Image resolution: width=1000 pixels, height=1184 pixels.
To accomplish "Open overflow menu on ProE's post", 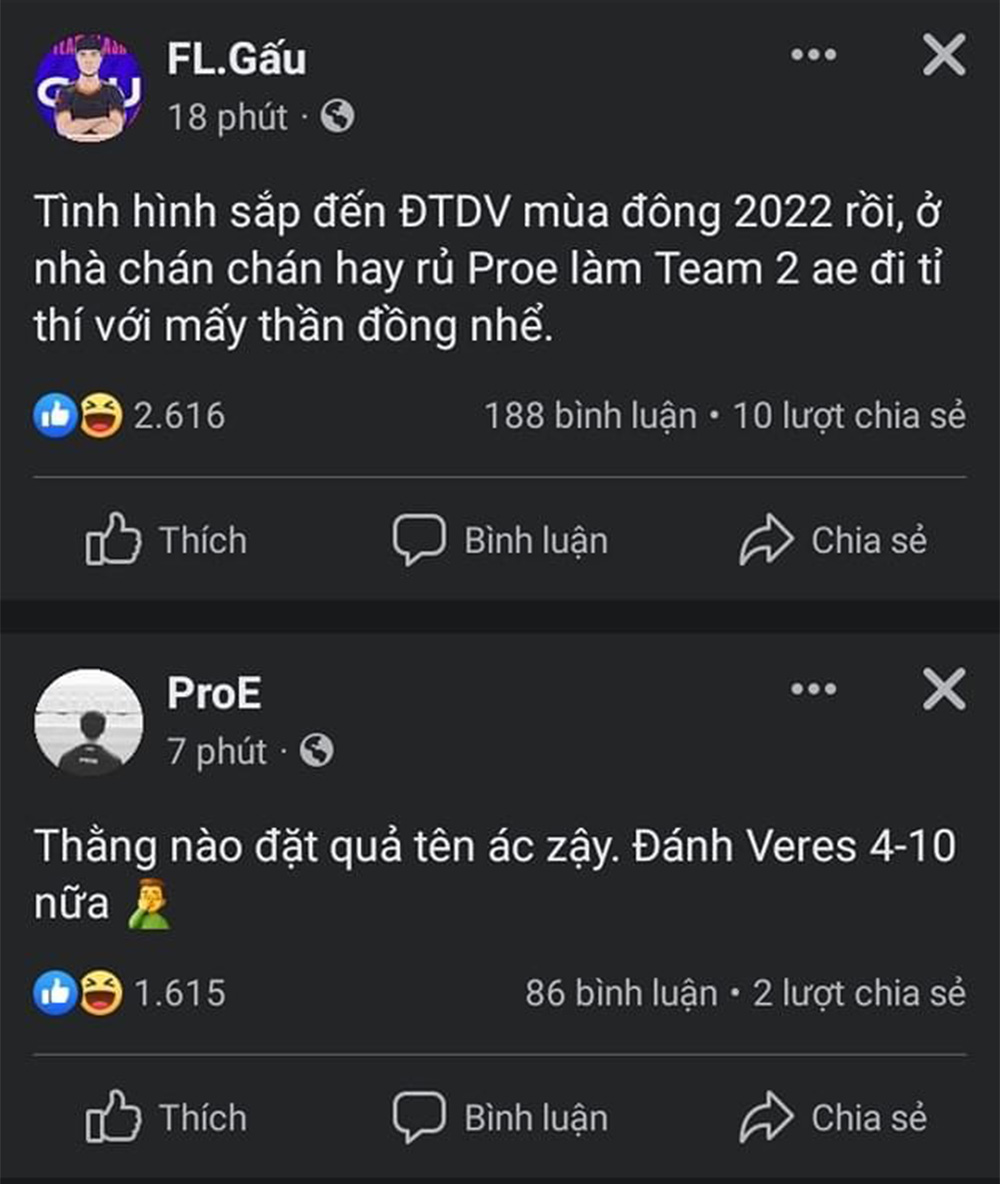I will coord(813,689).
